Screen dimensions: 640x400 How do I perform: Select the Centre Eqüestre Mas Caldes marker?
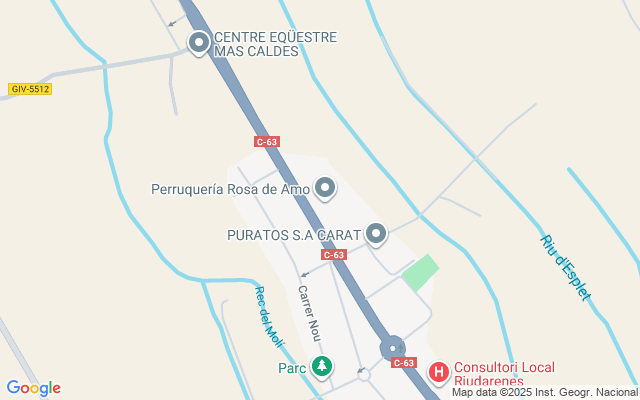tap(199, 43)
